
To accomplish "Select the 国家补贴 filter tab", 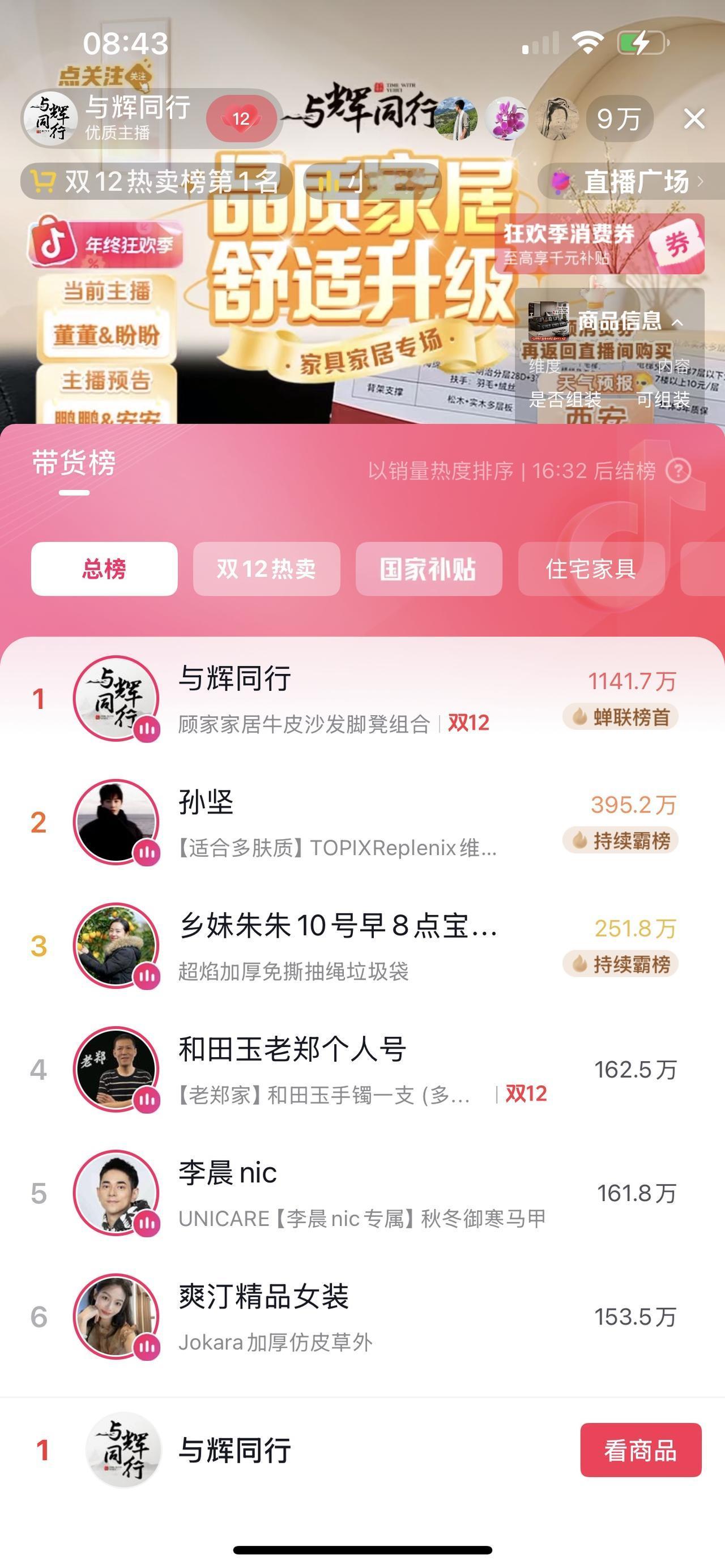I will click(x=429, y=569).
